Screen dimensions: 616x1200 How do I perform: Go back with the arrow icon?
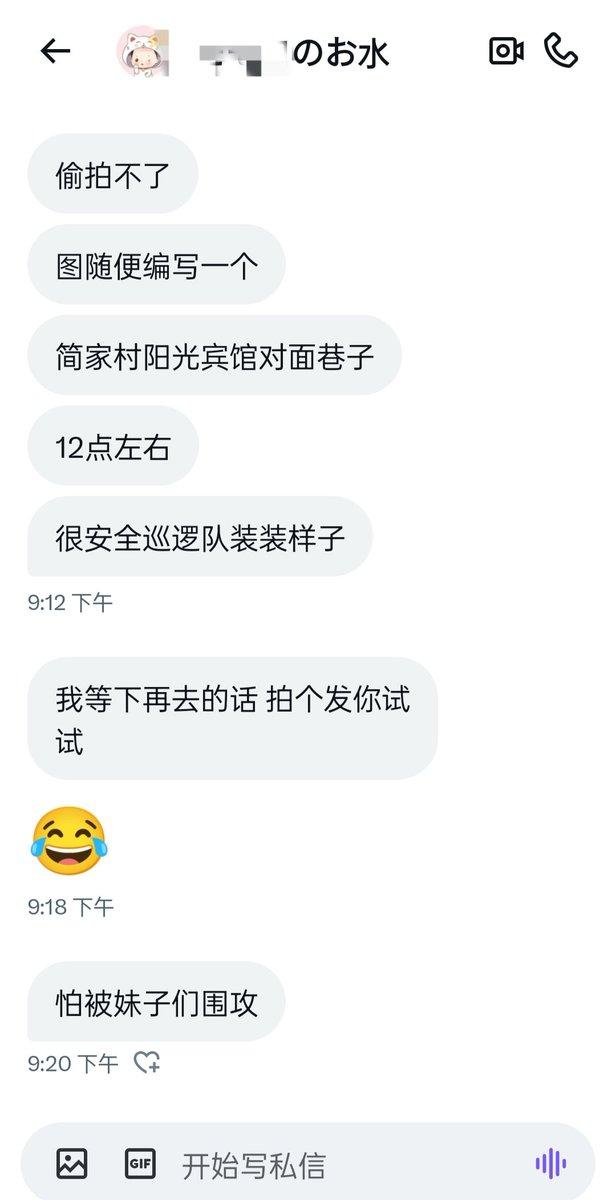coord(55,51)
